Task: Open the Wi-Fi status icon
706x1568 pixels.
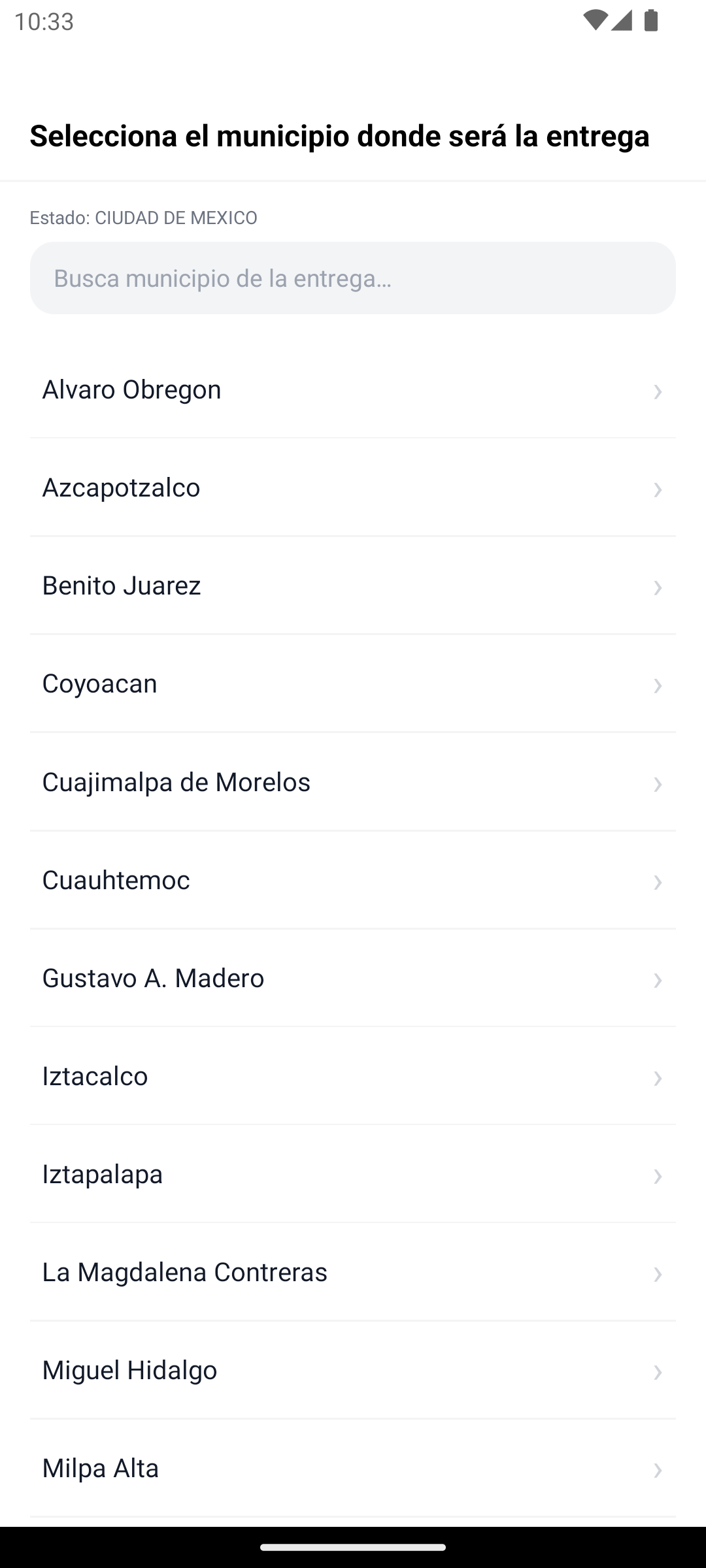Action: (596, 22)
